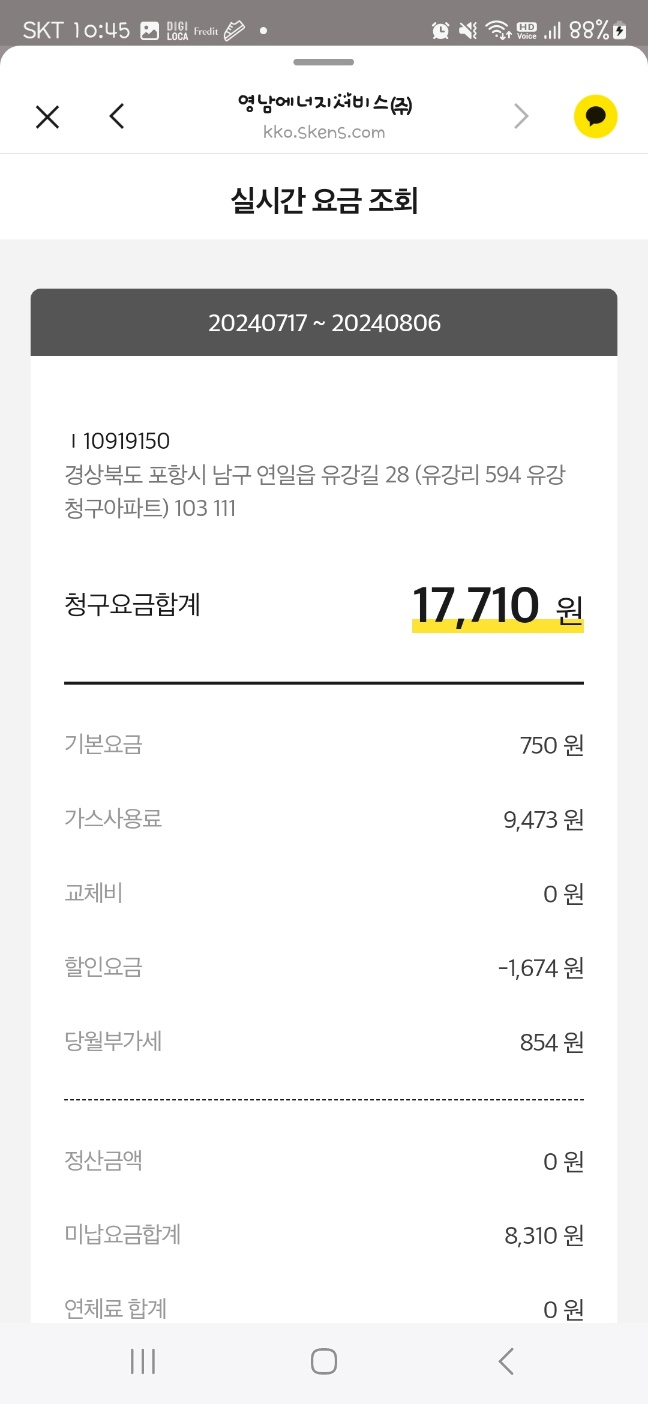Go back to the previous web page

pyautogui.click(x=117, y=117)
